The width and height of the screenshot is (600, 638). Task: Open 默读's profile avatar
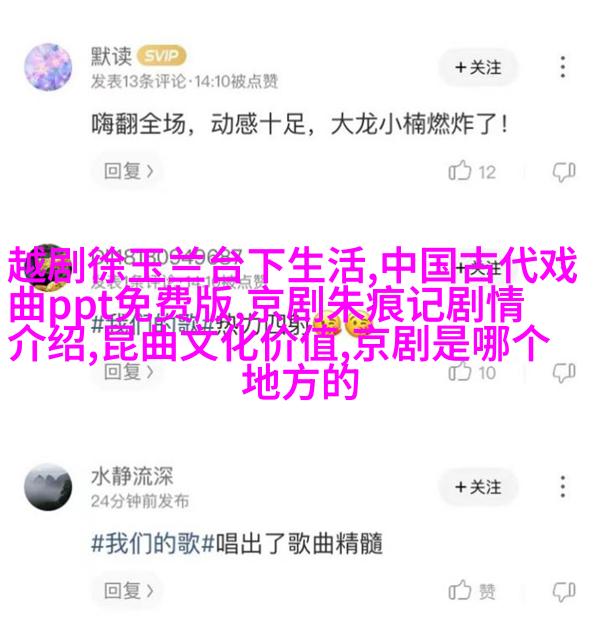tap(48, 68)
